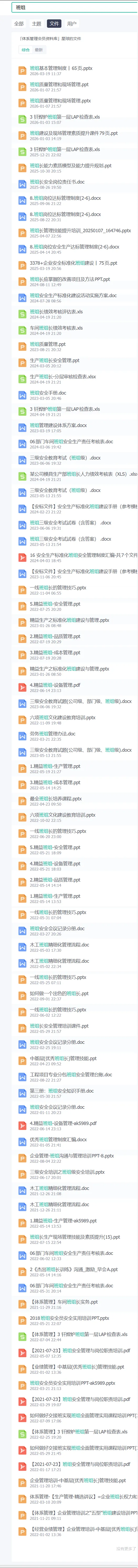Open 班组长绩效考核评估表.xls

(x=56, y=312)
